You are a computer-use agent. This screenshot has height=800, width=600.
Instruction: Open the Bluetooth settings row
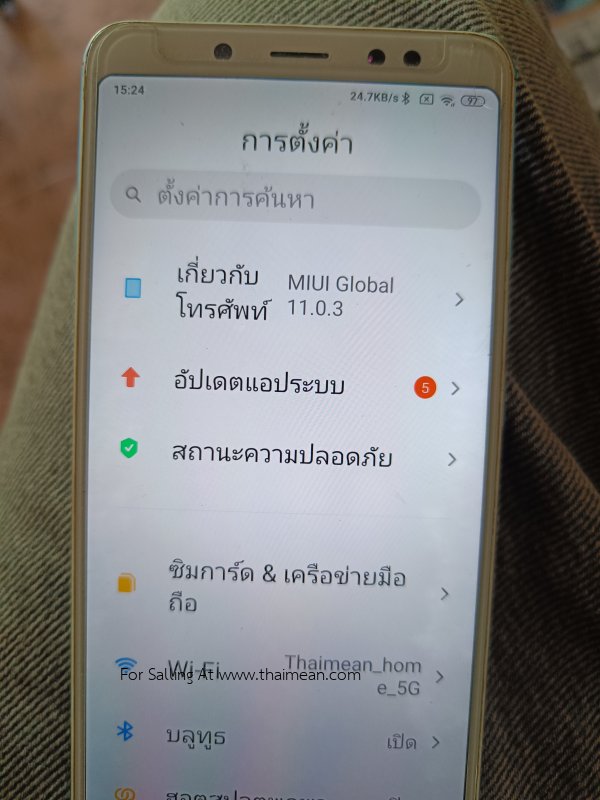click(x=280, y=738)
